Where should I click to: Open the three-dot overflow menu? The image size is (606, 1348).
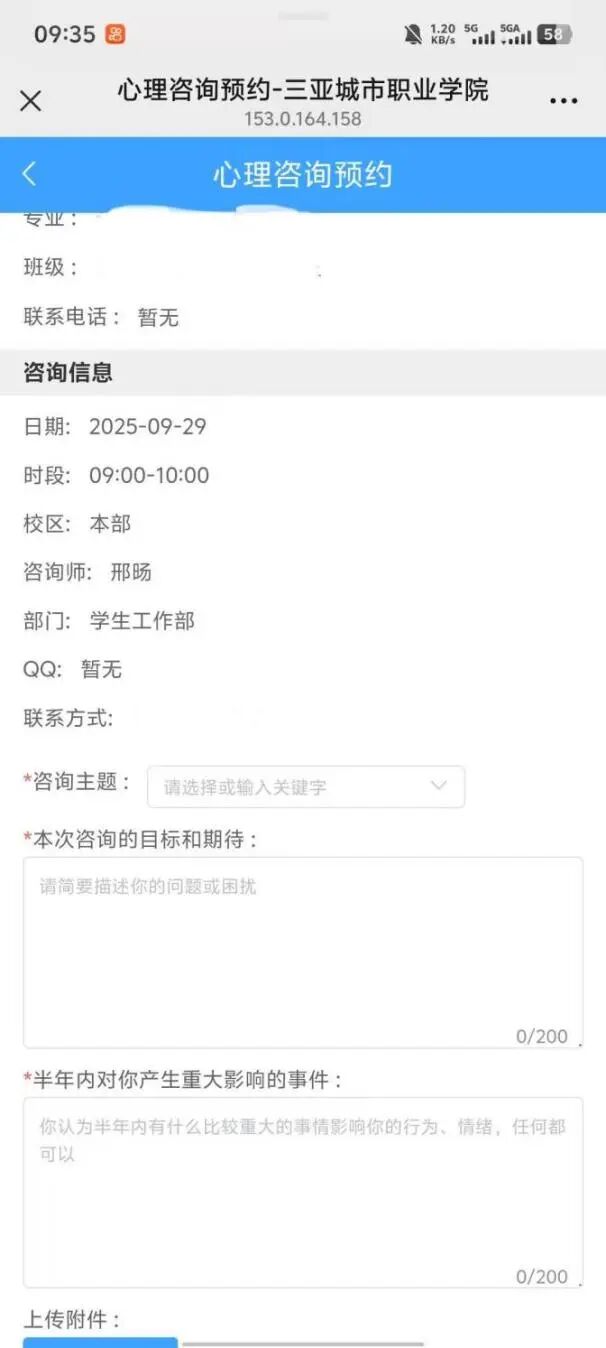[x=563, y=101]
